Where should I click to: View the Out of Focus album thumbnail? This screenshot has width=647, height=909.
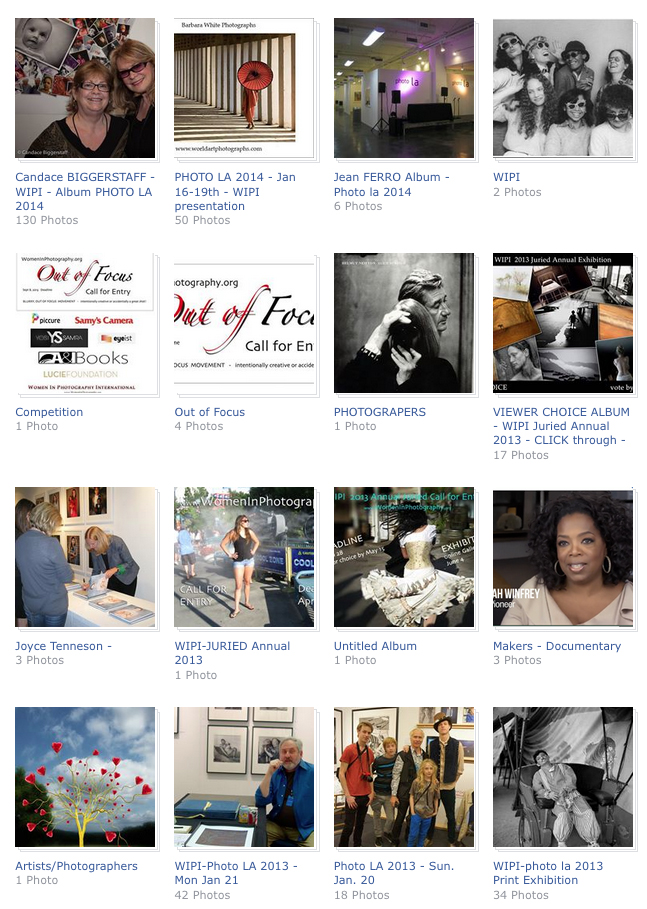[244, 323]
